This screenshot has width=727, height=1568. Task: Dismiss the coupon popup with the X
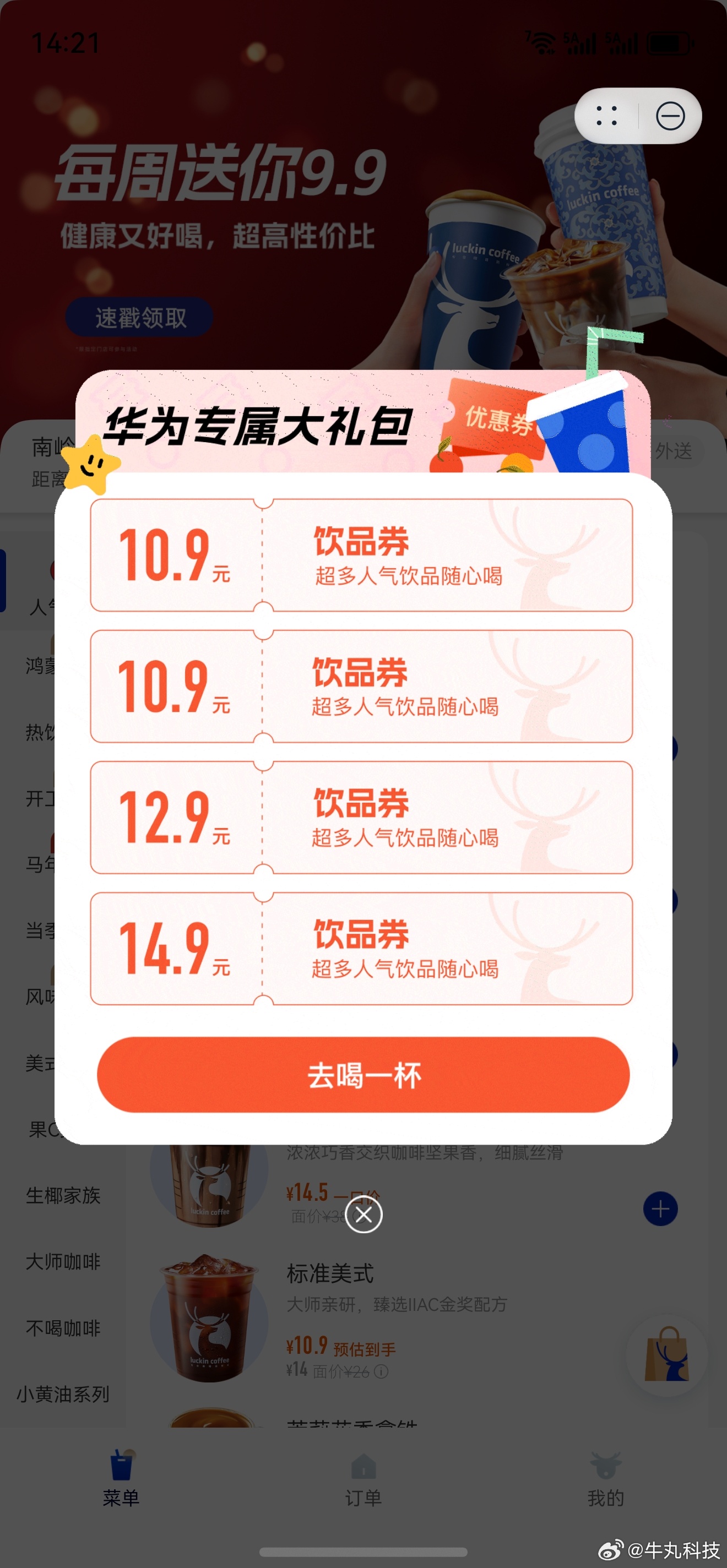click(363, 1214)
